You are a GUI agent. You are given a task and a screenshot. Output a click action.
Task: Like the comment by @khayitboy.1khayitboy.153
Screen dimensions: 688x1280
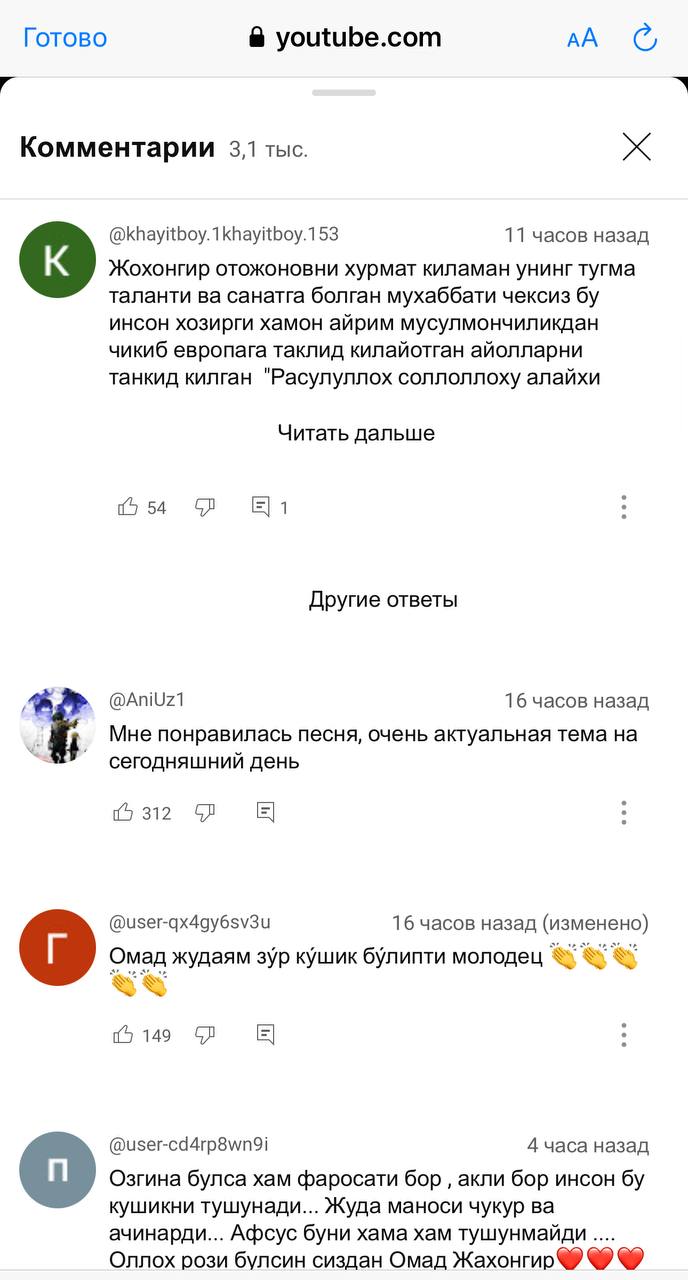tap(128, 507)
